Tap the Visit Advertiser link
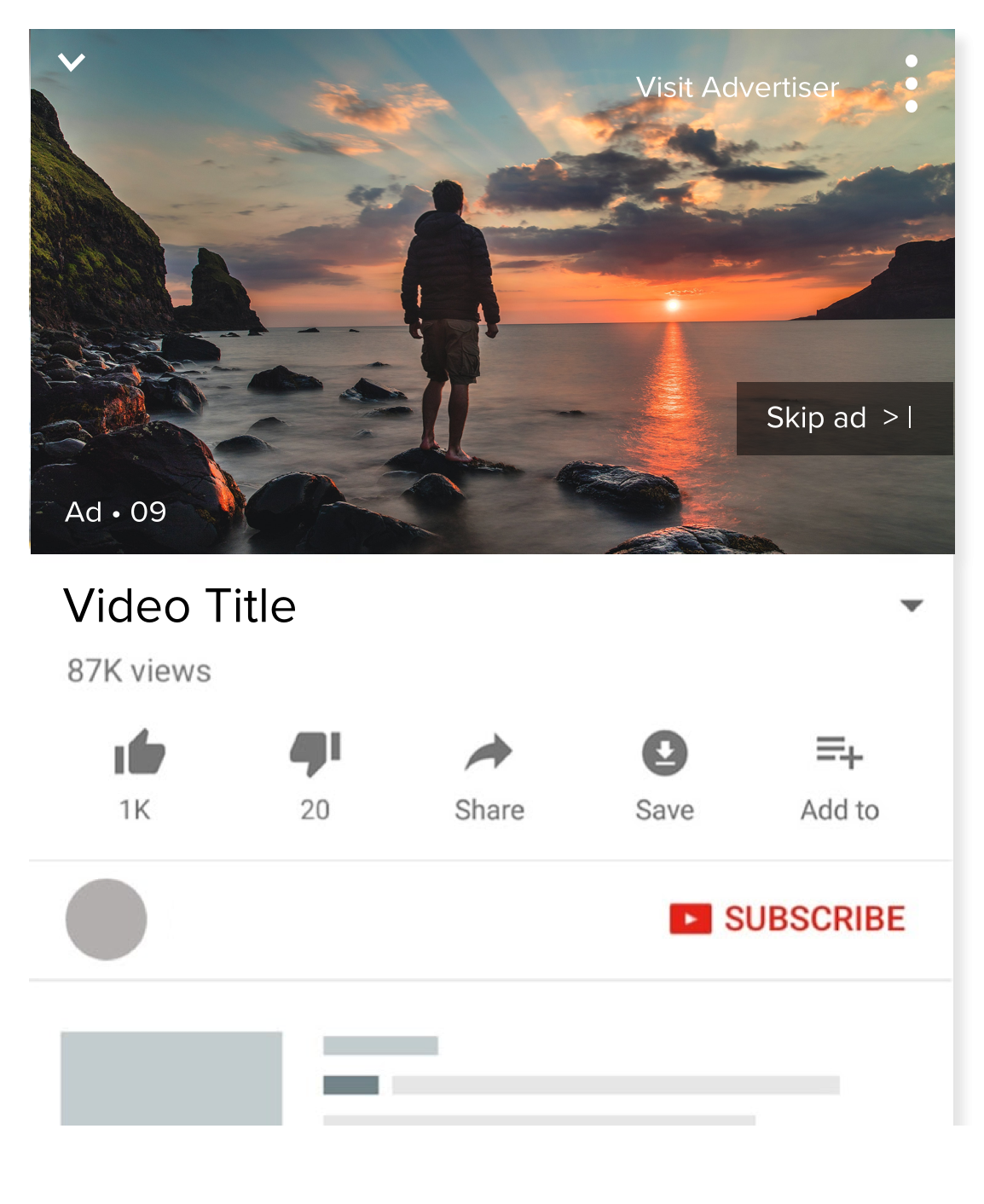 pyautogui.click(x=737, y=87)
